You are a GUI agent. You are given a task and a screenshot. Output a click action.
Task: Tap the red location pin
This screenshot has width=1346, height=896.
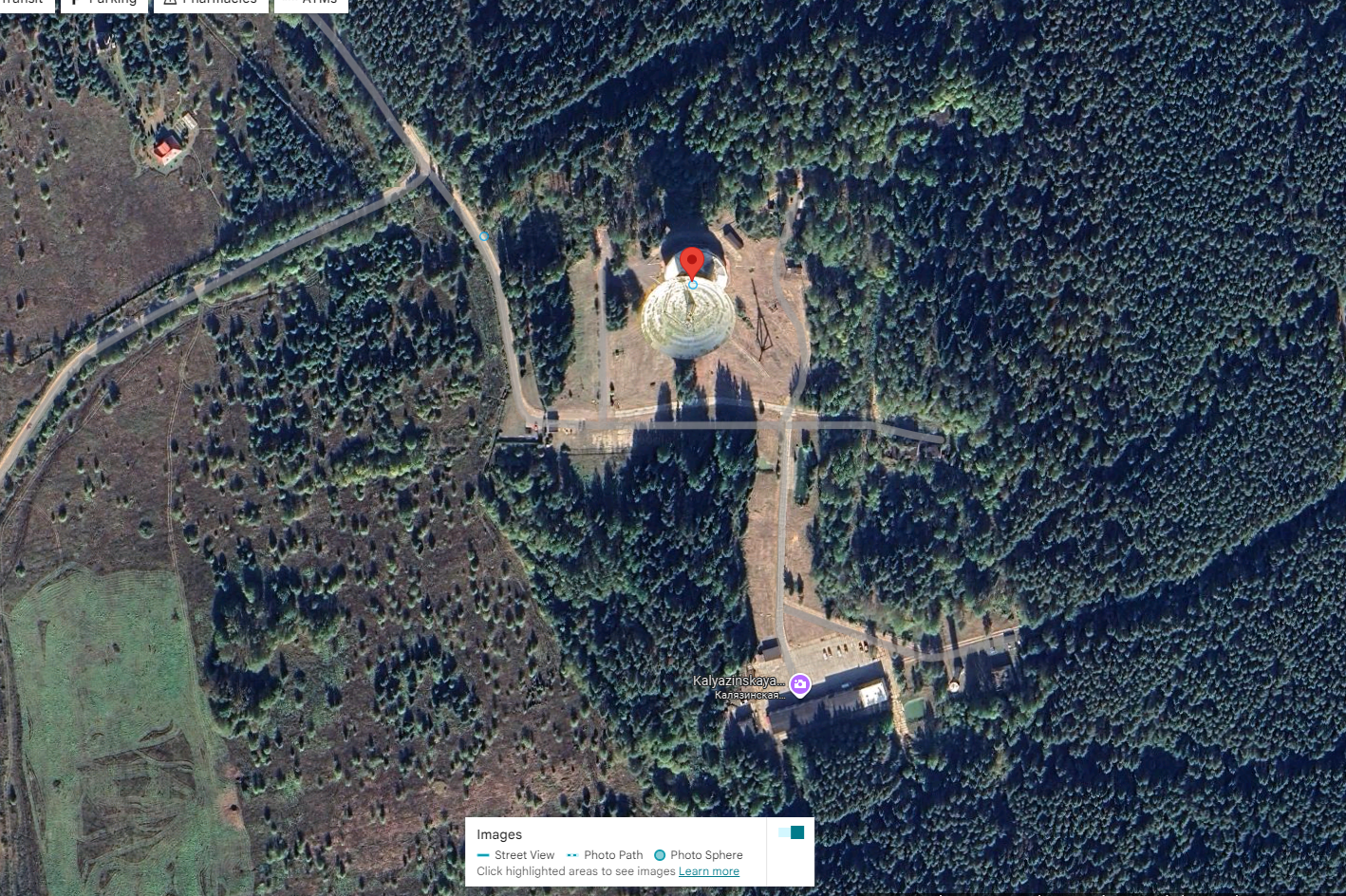click(692, 262)
